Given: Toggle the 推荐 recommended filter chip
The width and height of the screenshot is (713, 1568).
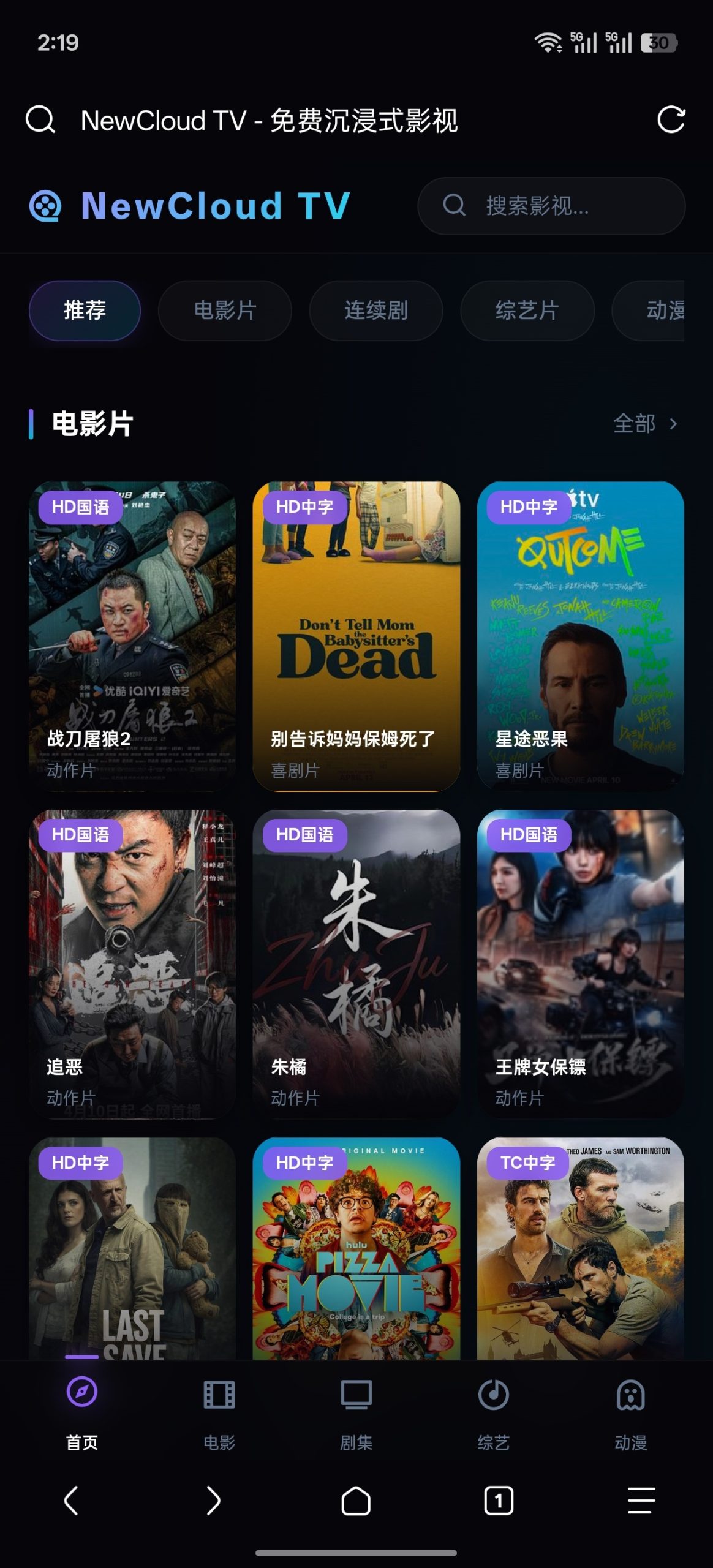Looking at the screenshot, I should (x=85, y=311).
